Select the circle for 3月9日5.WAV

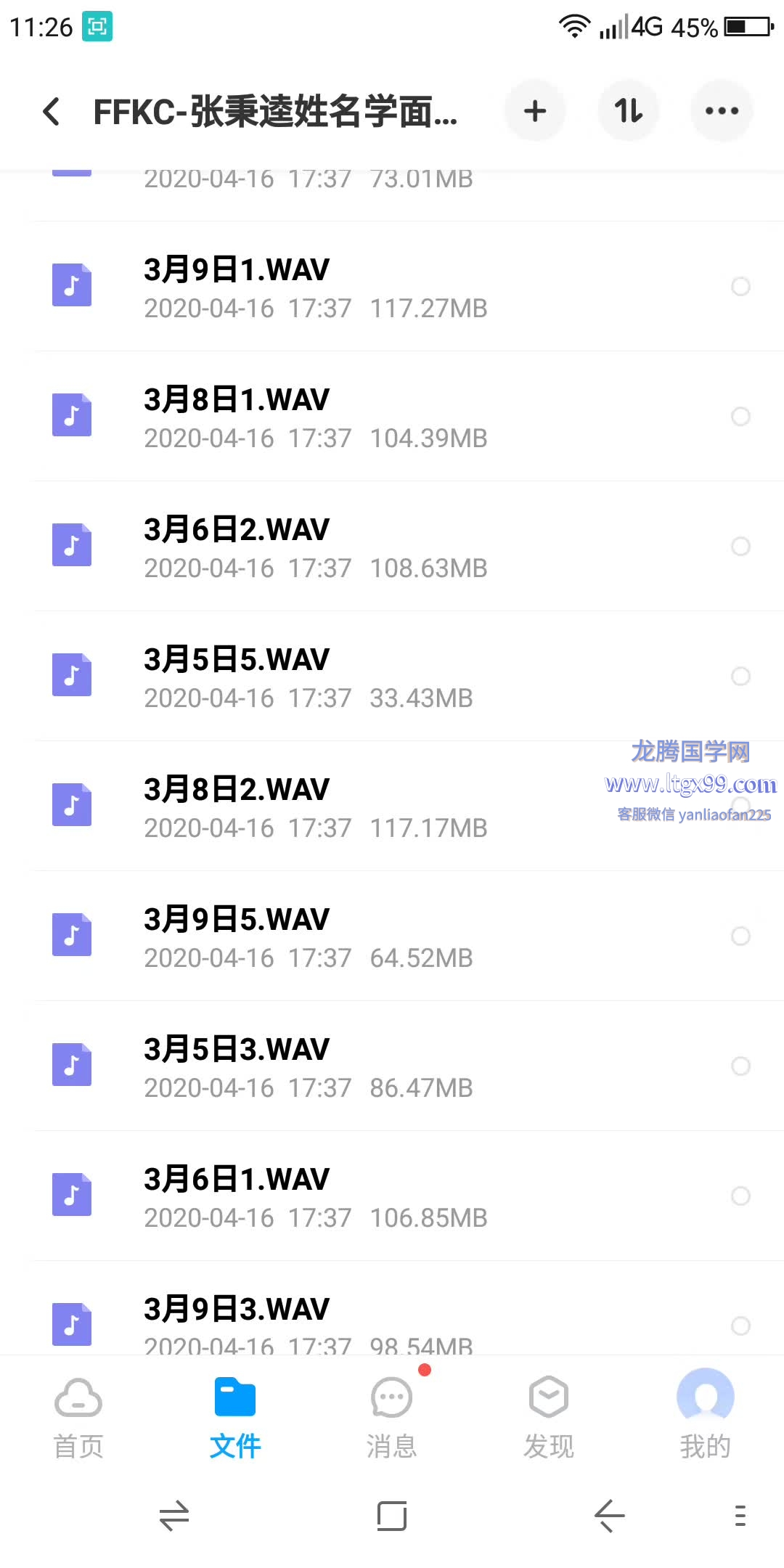[740, 936]
